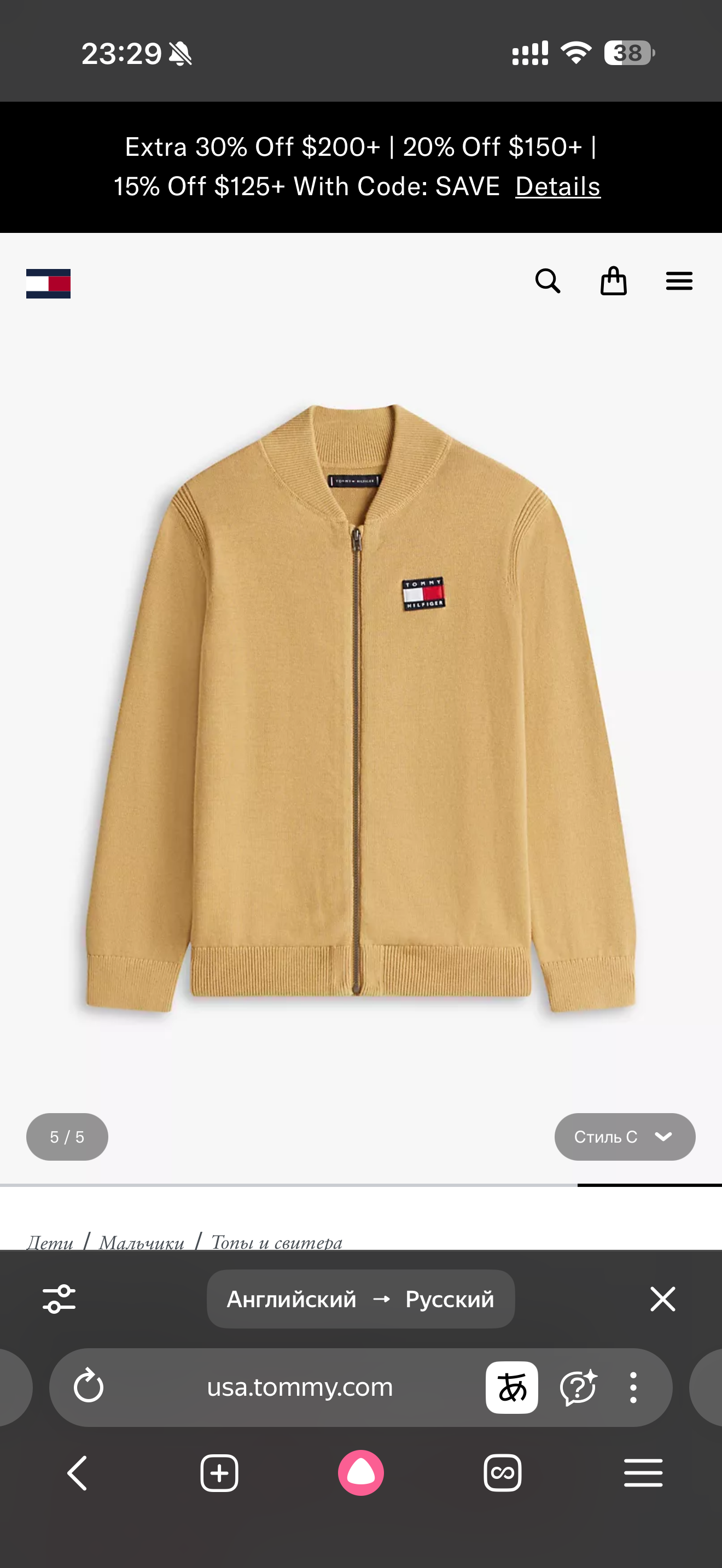Screen dimensions: 722x1568
Task: Open the site hamburger menu
Action: [679, 281]
